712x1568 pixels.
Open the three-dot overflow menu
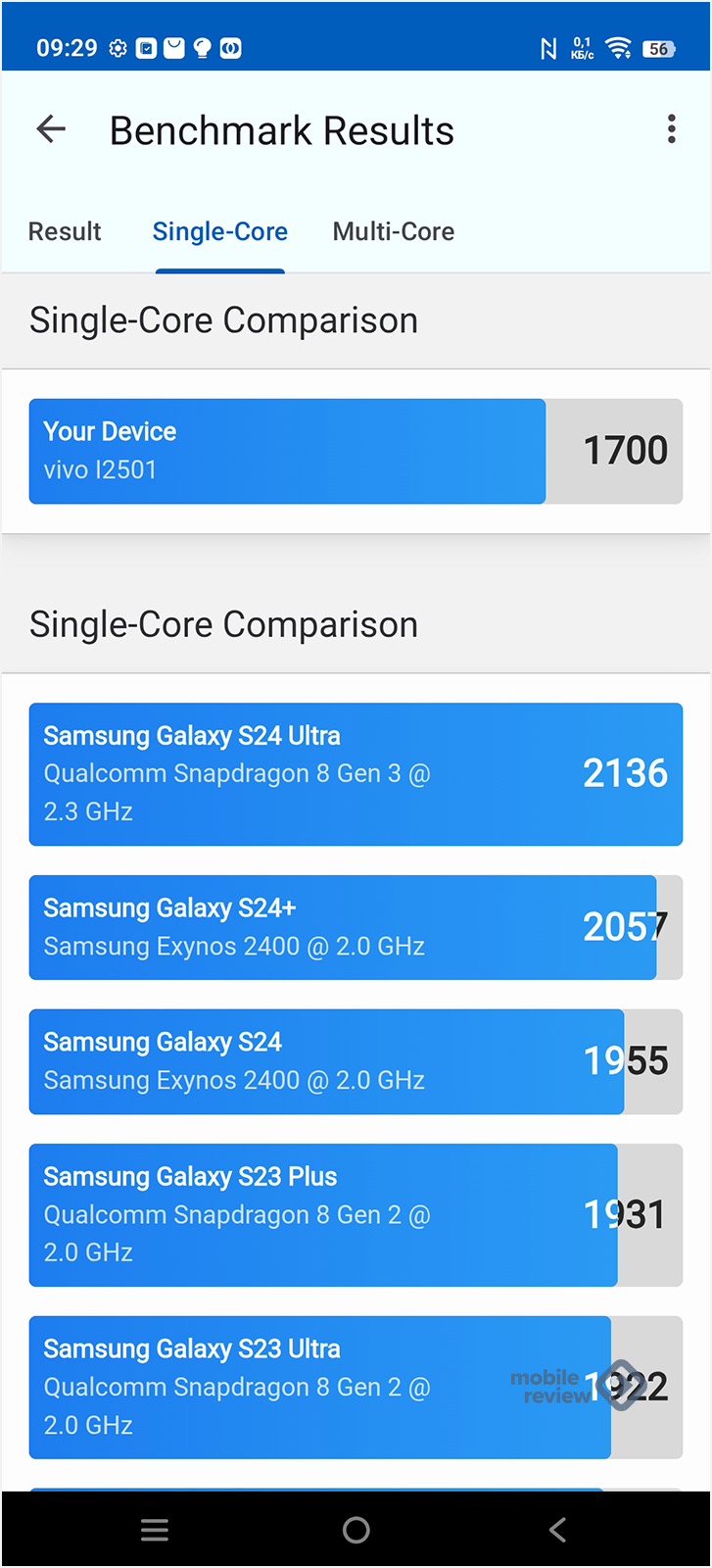[x=671, y=128]
